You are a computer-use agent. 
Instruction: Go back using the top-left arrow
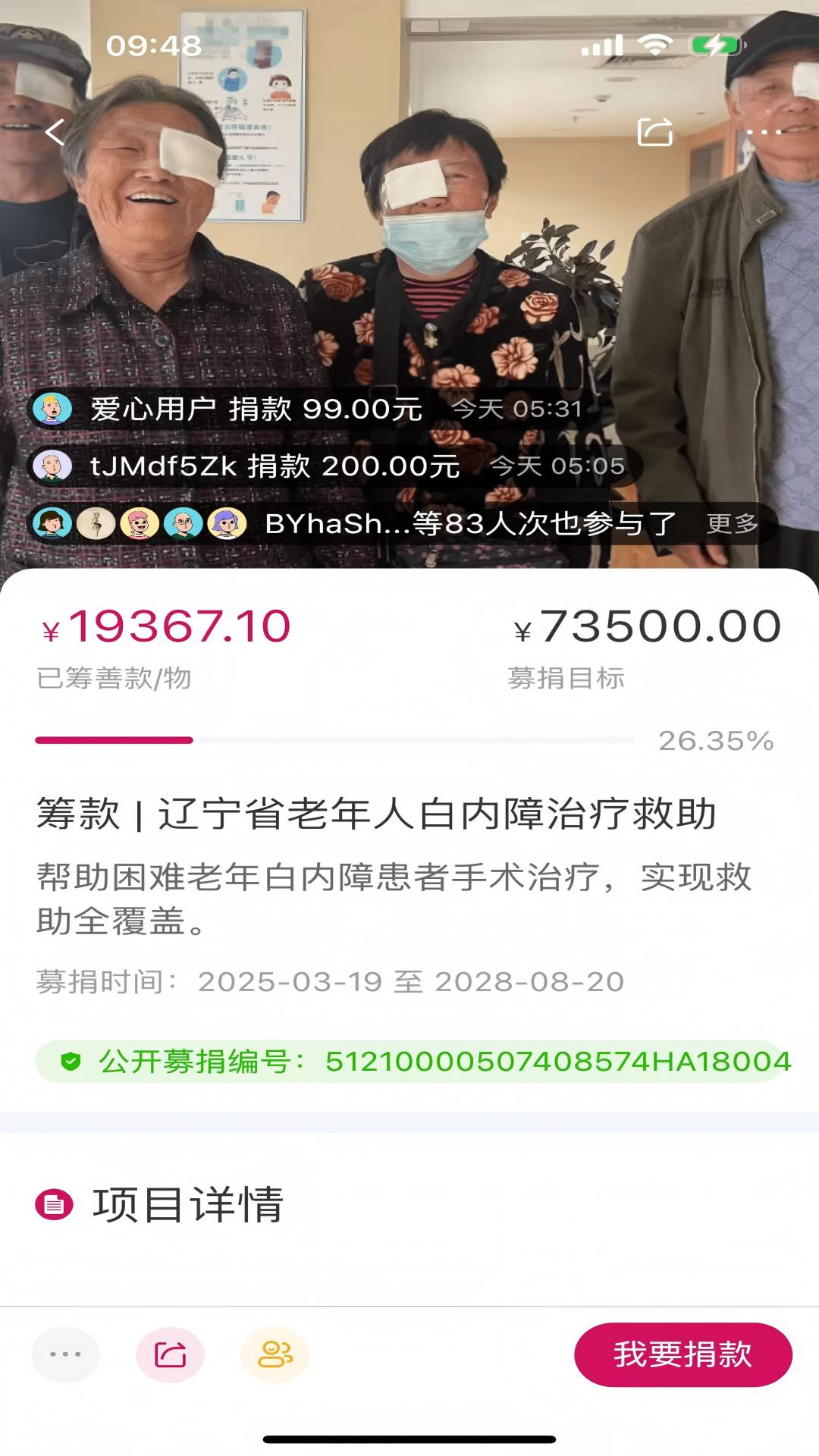(x=55, y=133)
